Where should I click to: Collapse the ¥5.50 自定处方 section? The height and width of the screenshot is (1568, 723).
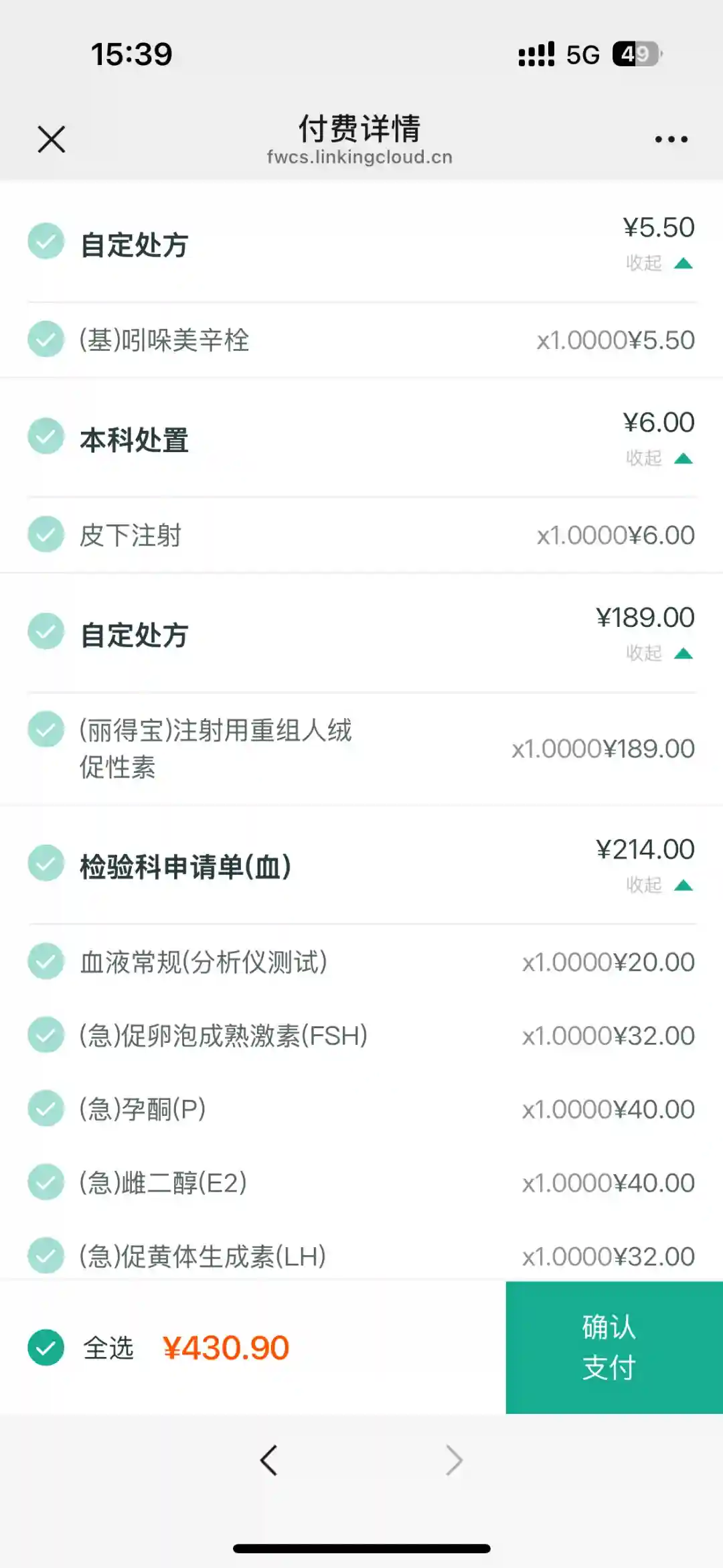pyautogui.click(x=659, y=263)
